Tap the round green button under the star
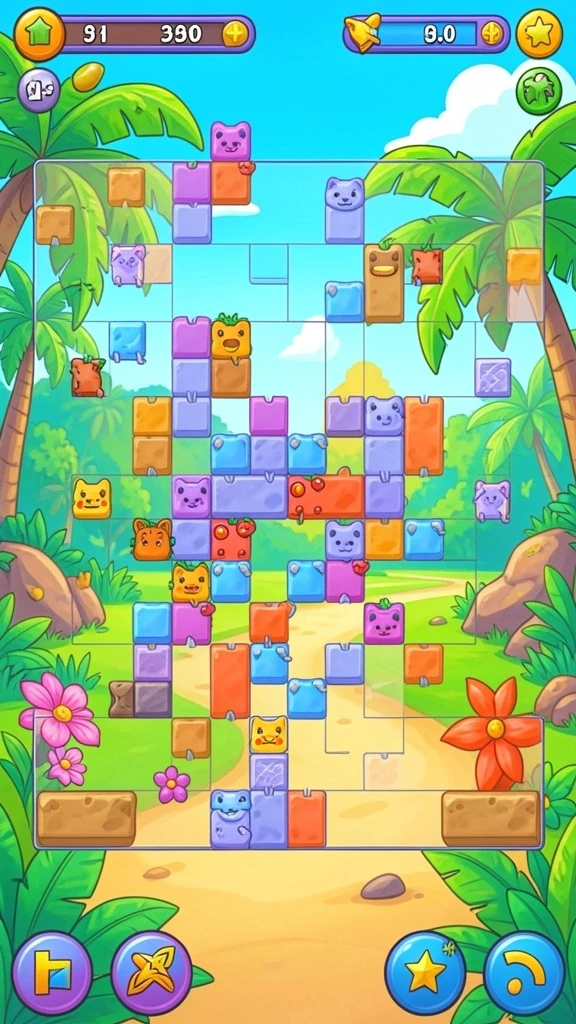The height and width of the screenshot is (1024, 576). (539, 91)
